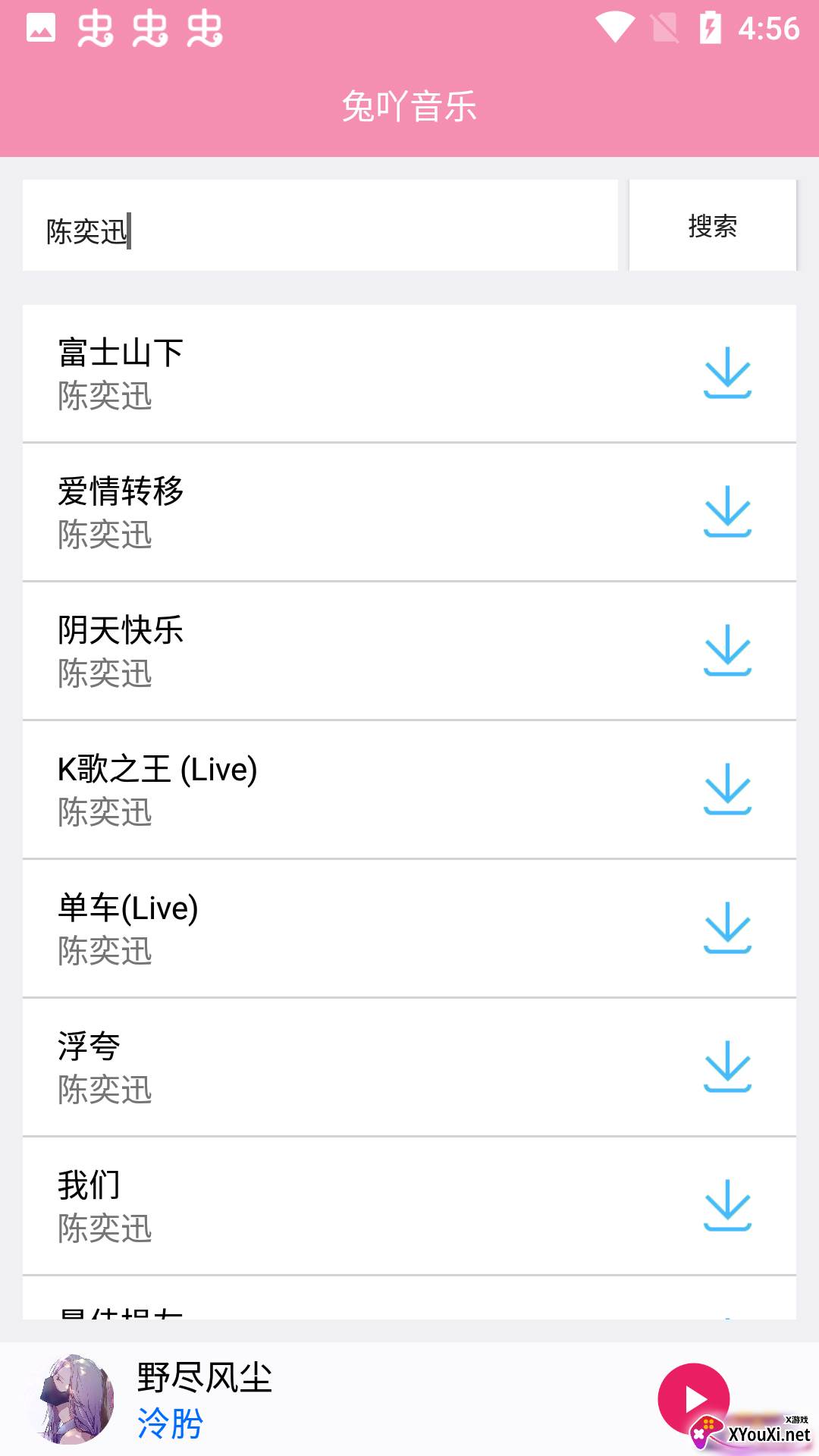
Task: Tap the 搜索 button
Action: coord(712,226)
